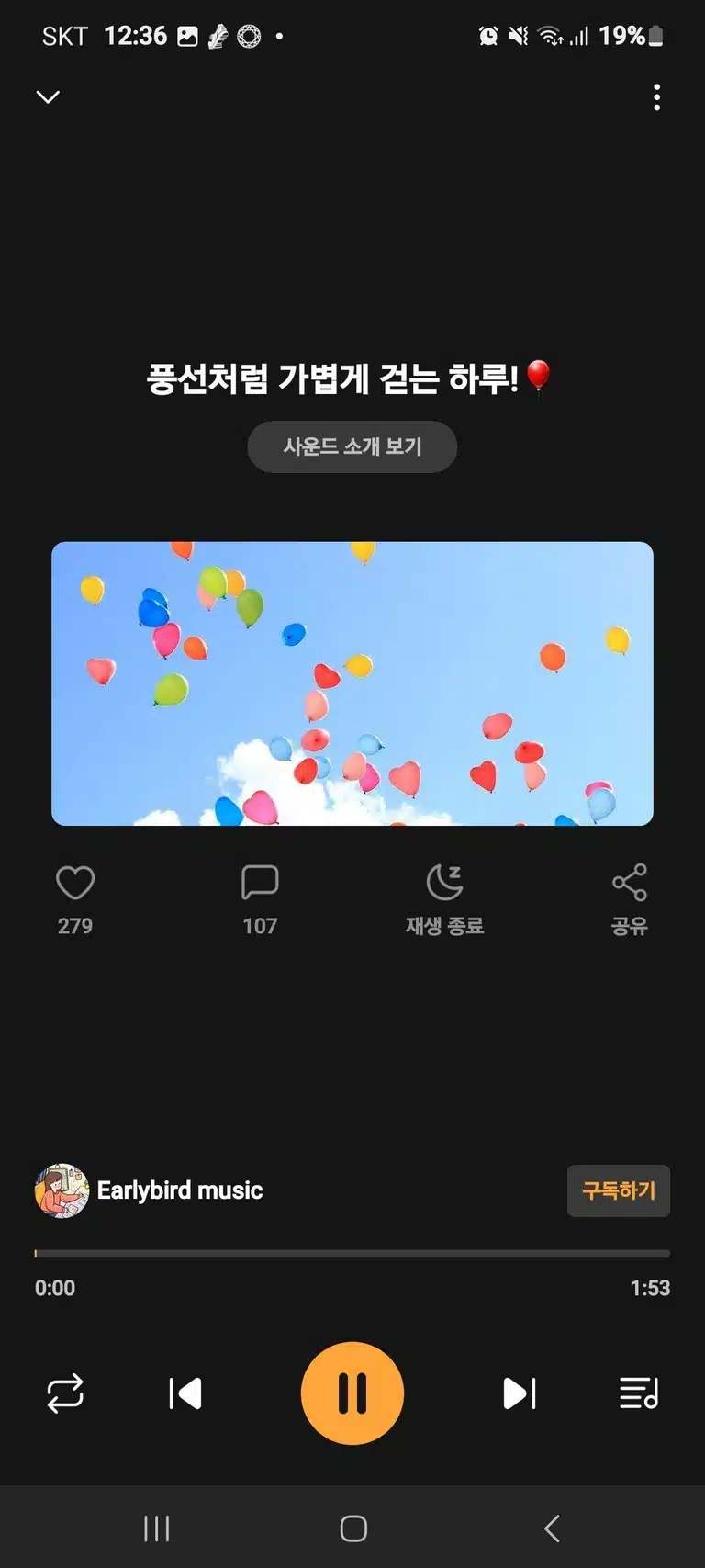Open recent apps from the navigation bar
Viewport: 705px width, 1568px height.
(x=157, y=1529)
